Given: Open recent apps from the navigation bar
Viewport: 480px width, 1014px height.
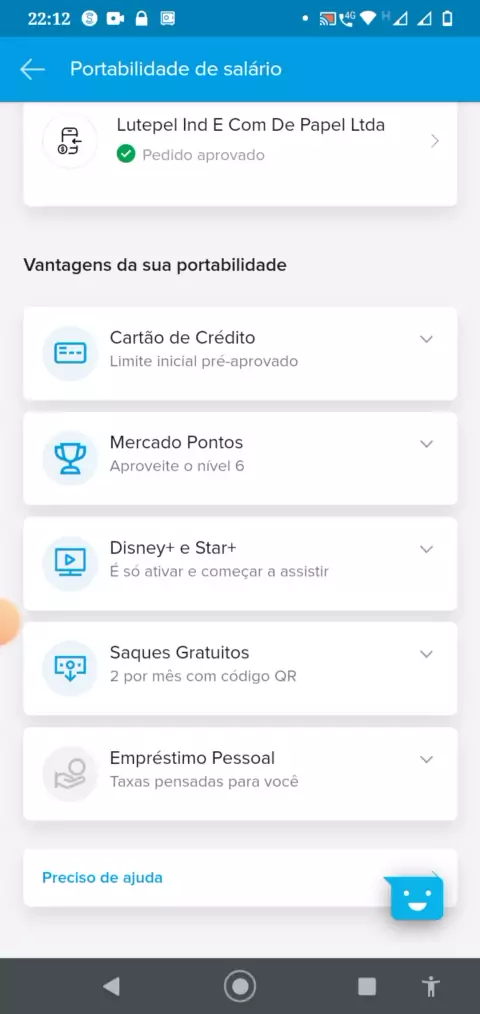Looking at the screenshot, I should (x=367, y=986).
